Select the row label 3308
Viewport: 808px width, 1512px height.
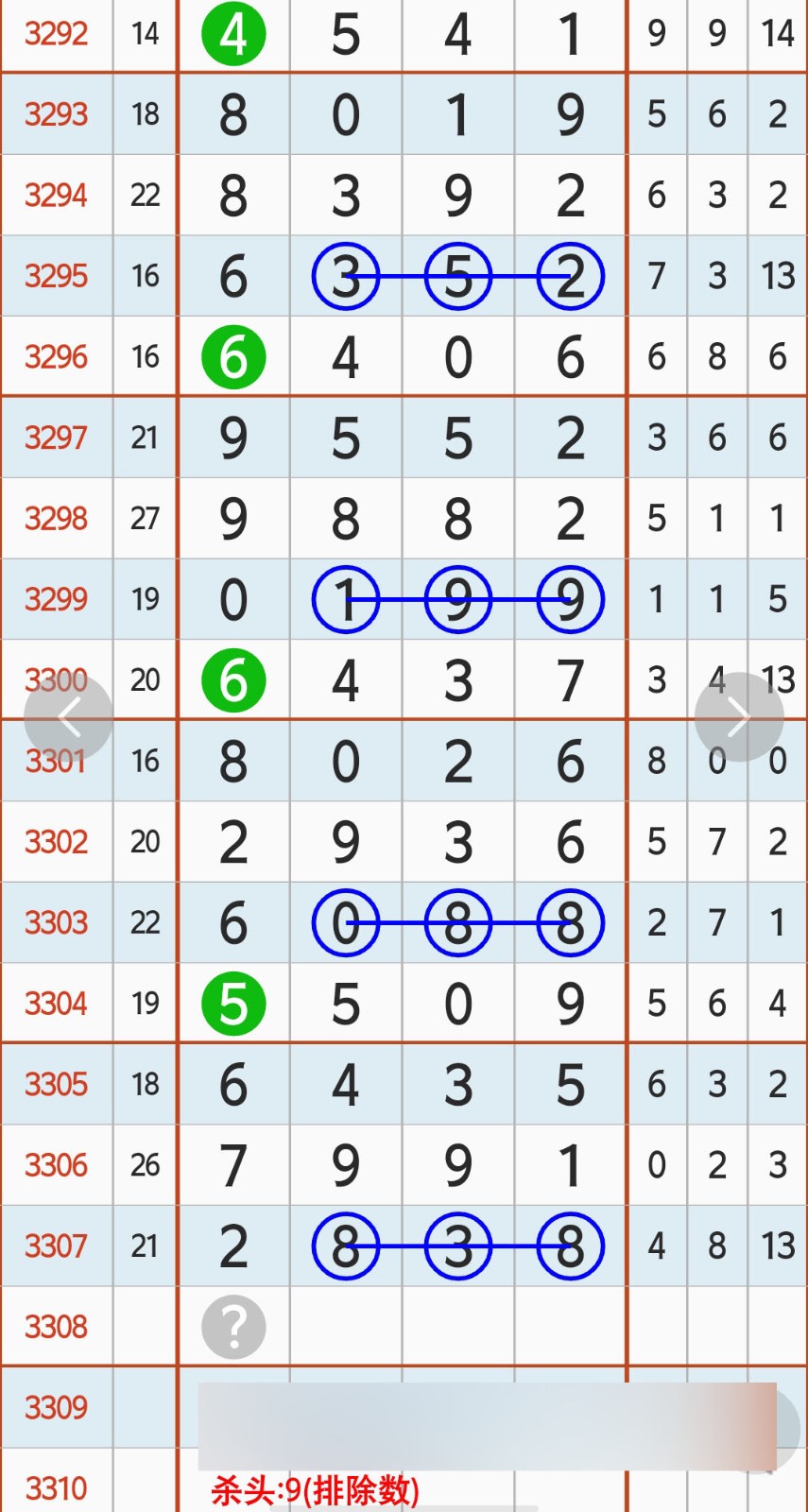tap(57, 1326)
